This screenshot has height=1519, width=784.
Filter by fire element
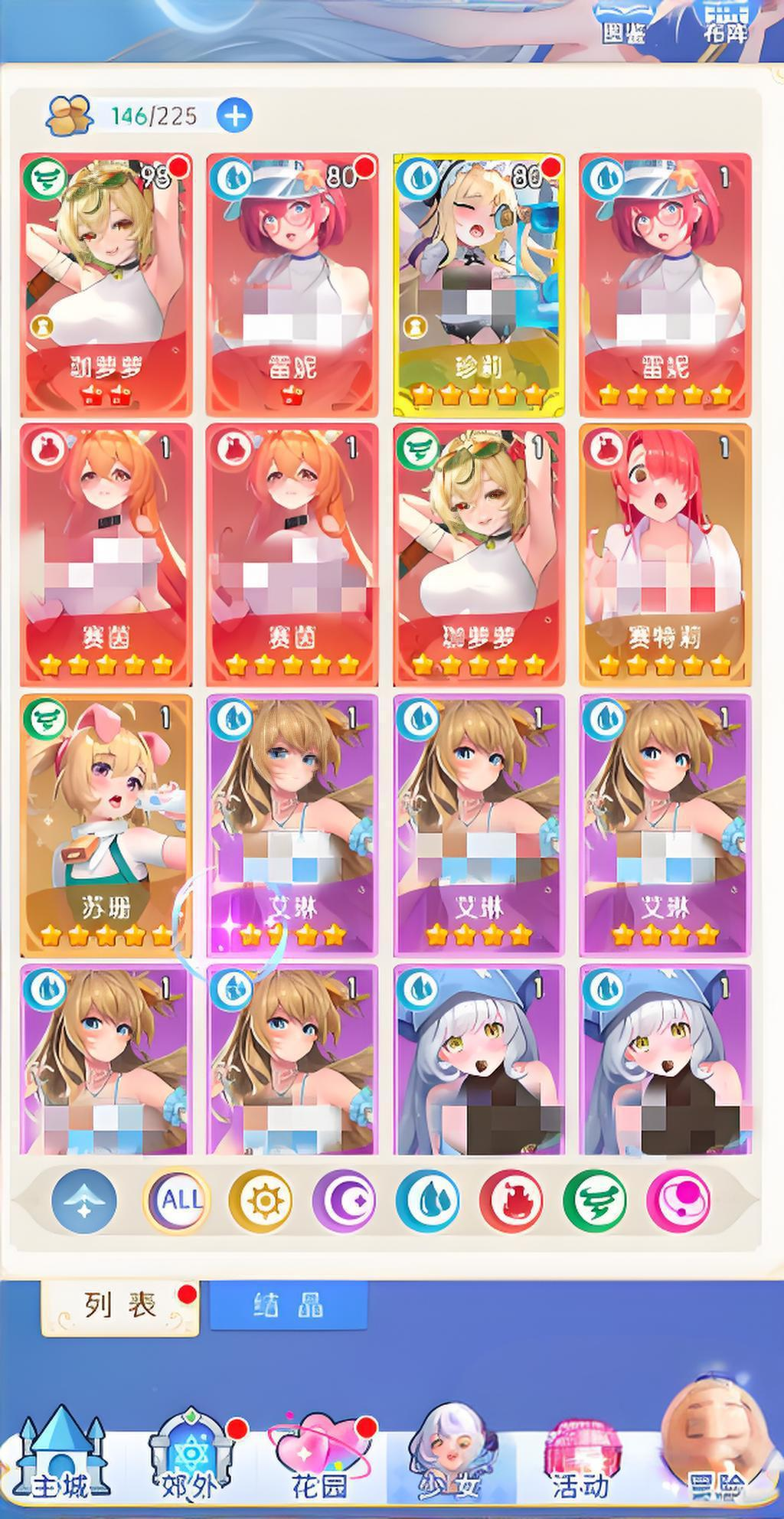[x=511, y=1200]
